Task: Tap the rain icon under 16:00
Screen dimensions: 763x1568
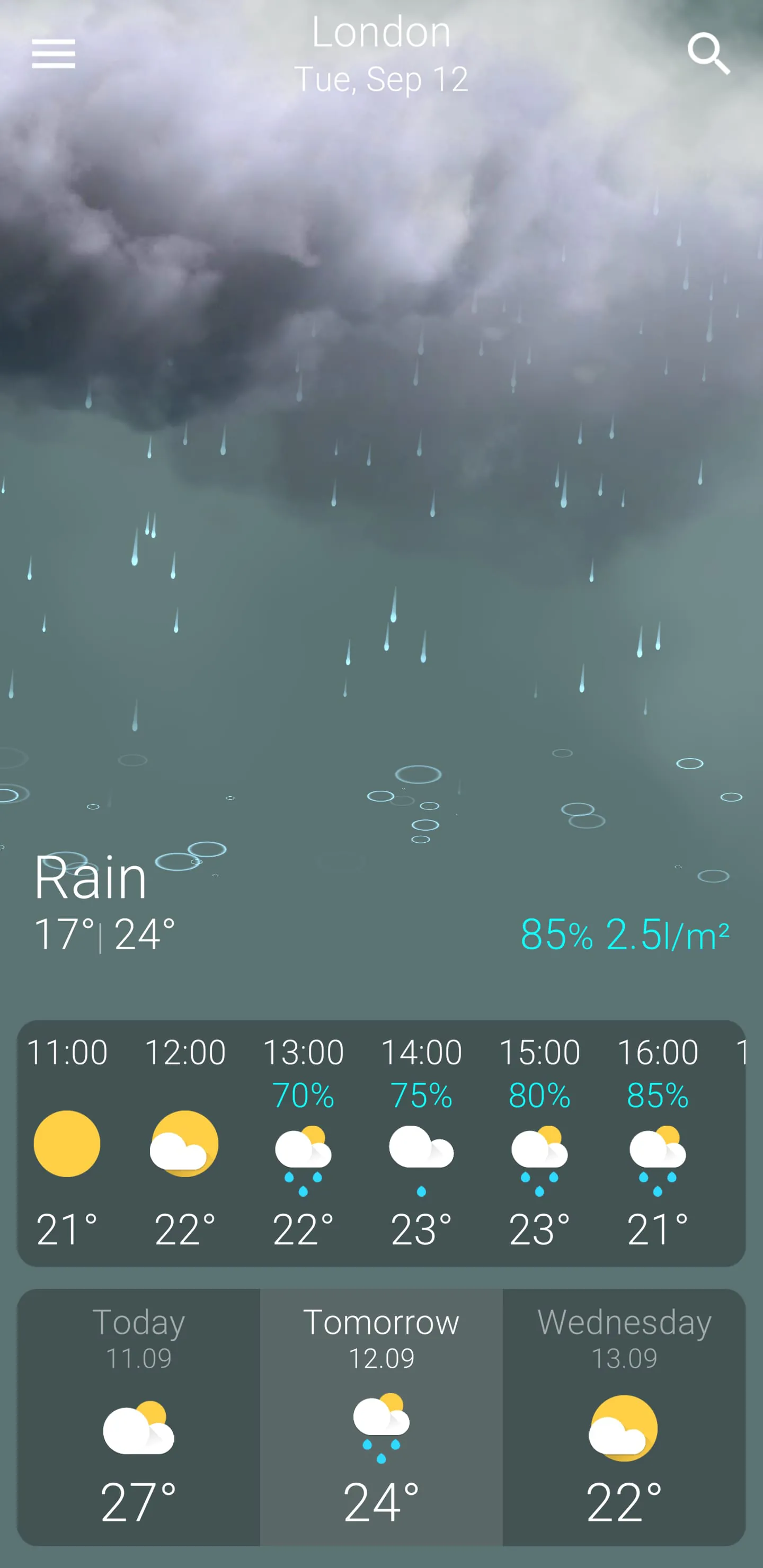Action: tap(657, 1153)
